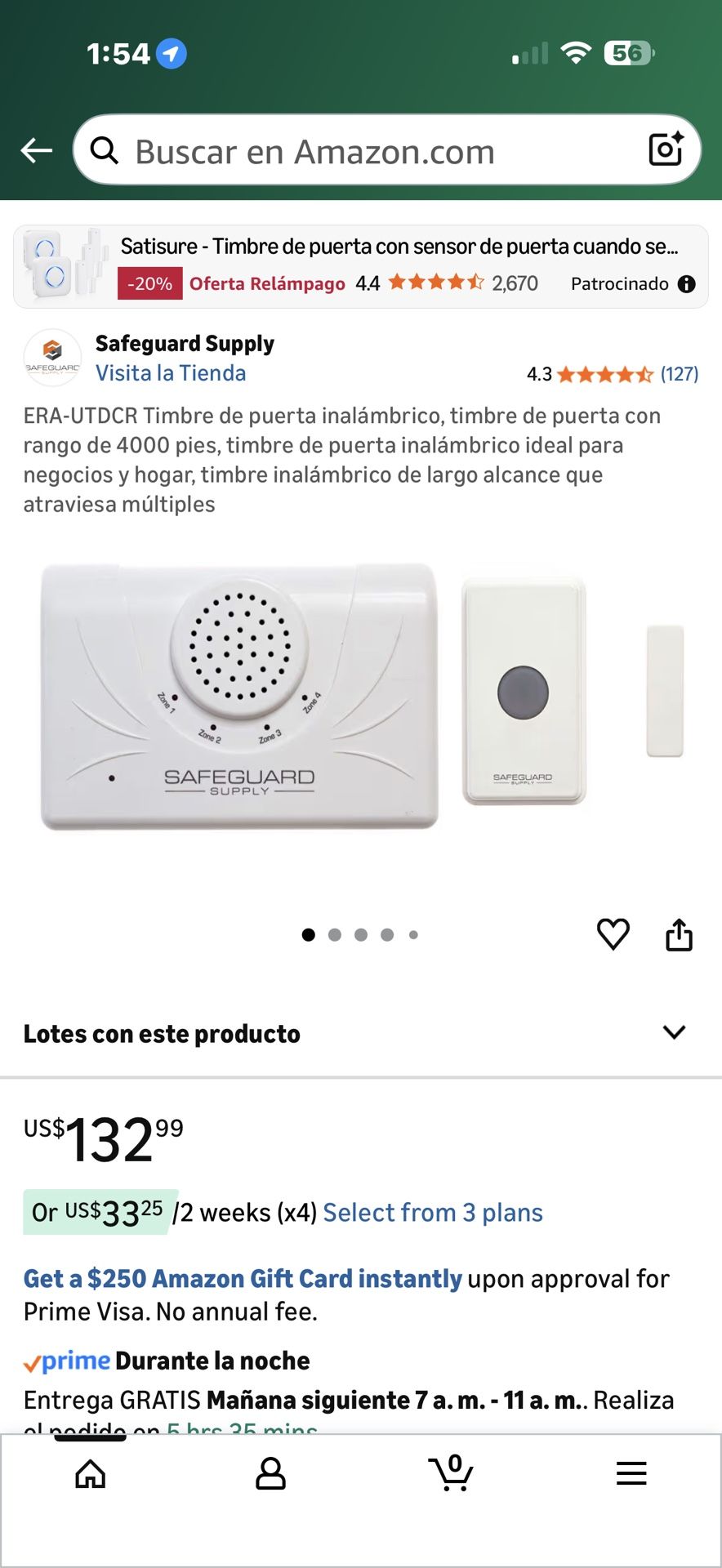The image size is (722, 1568).
Task: Open Select from 3 plans link
Action: [433, 1213]
